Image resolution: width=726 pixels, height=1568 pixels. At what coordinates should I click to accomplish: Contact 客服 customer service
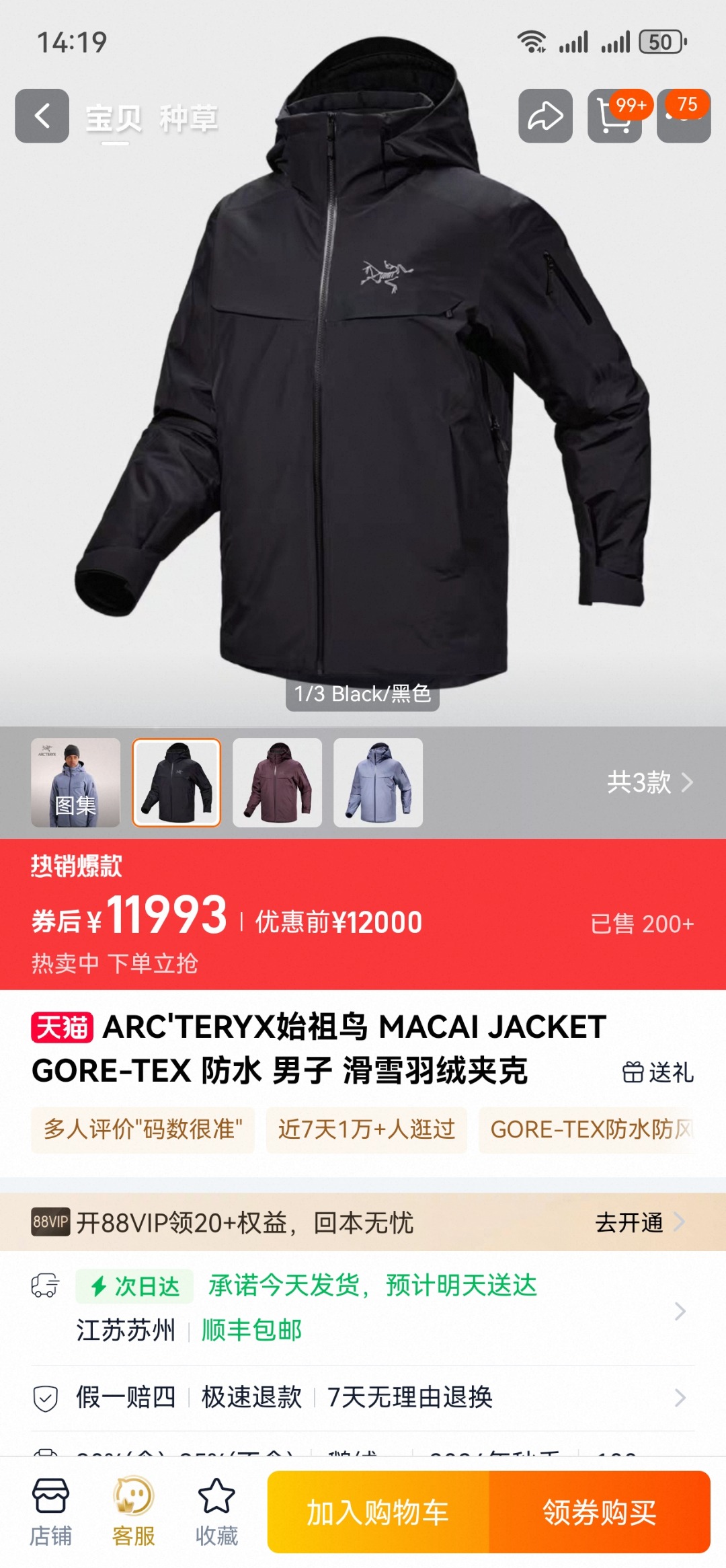coord(134,1512)
